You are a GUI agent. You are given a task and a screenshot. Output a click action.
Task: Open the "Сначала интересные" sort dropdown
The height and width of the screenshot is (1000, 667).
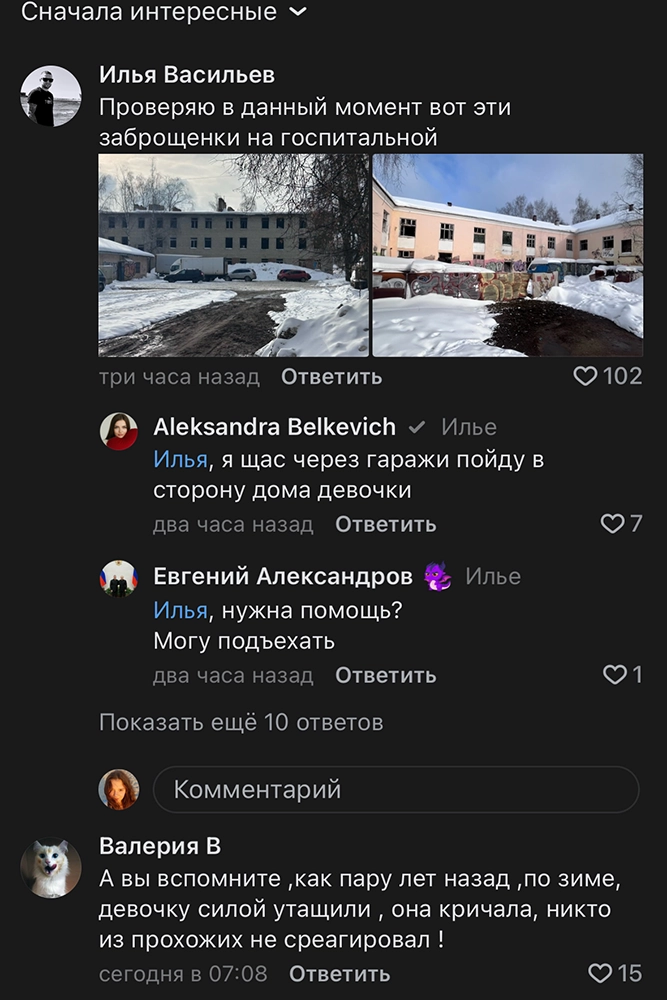164,13
